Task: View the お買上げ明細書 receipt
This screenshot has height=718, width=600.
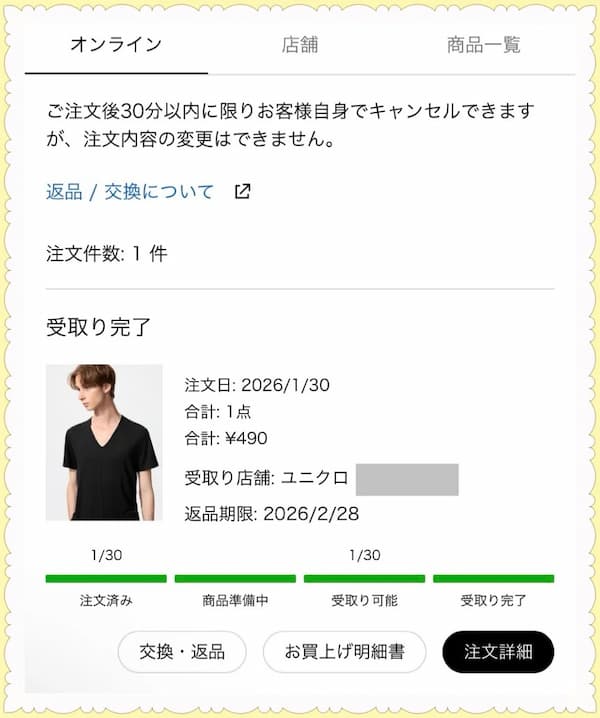Action: (x=344, y=652)
